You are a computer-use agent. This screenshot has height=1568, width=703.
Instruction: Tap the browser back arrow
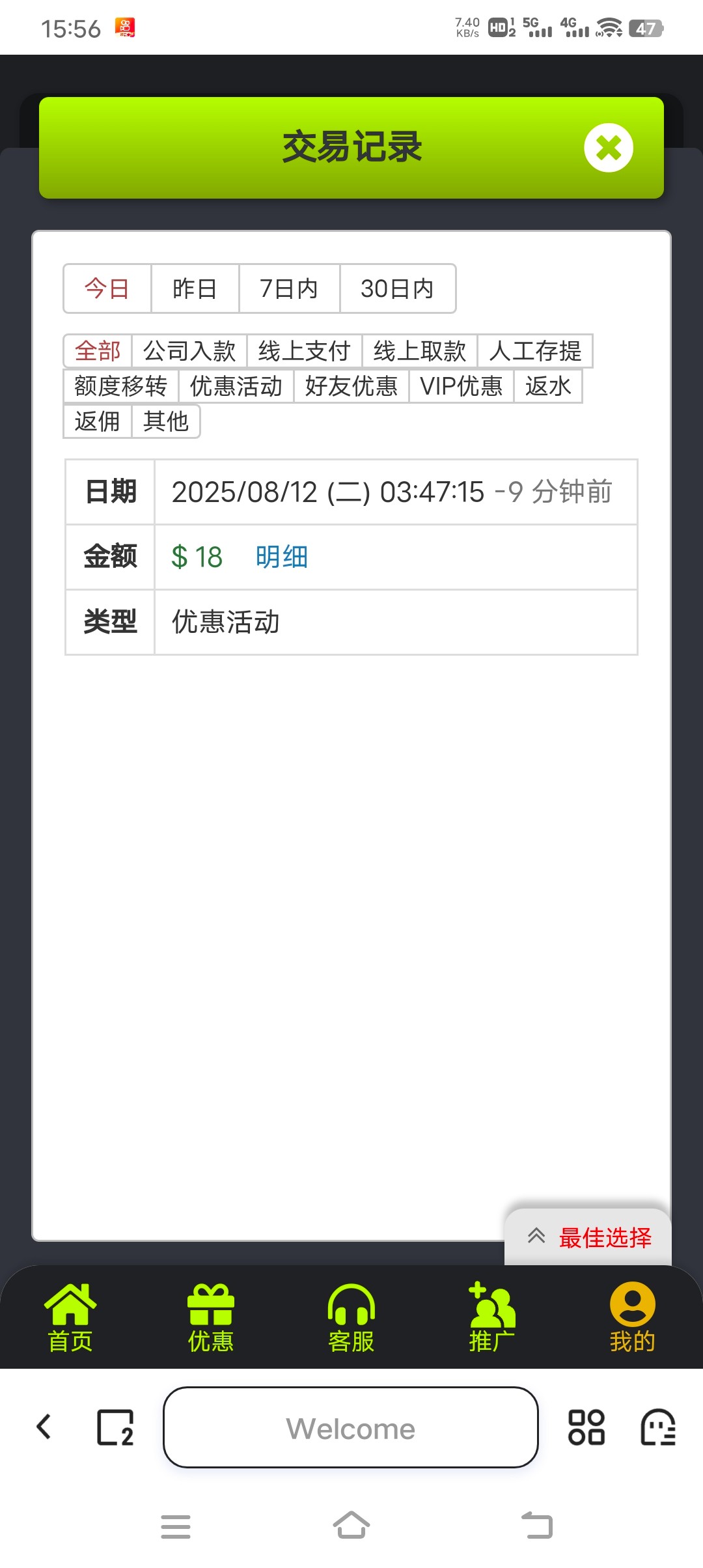(44, 1427)
